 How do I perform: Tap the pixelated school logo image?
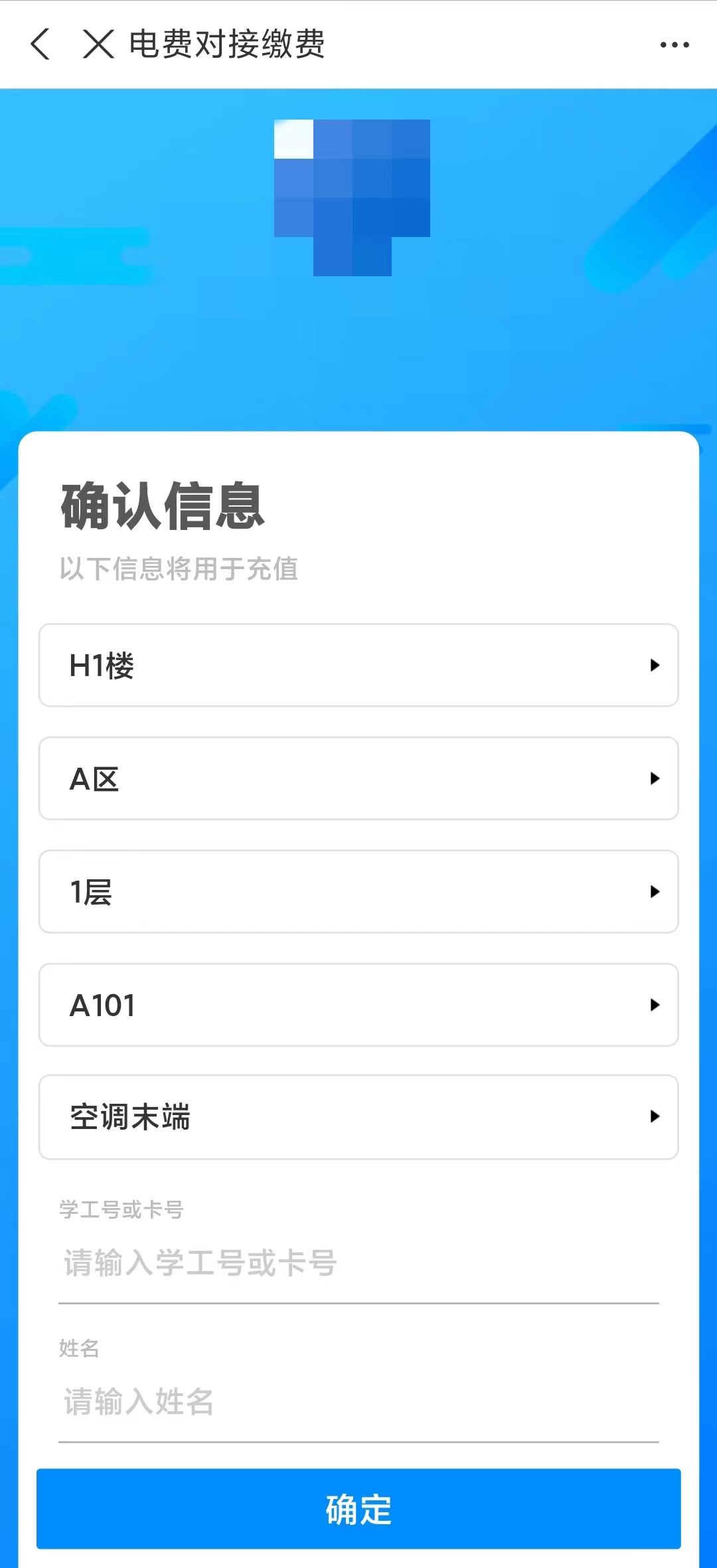pyautogui.click(x=352, y=196)
